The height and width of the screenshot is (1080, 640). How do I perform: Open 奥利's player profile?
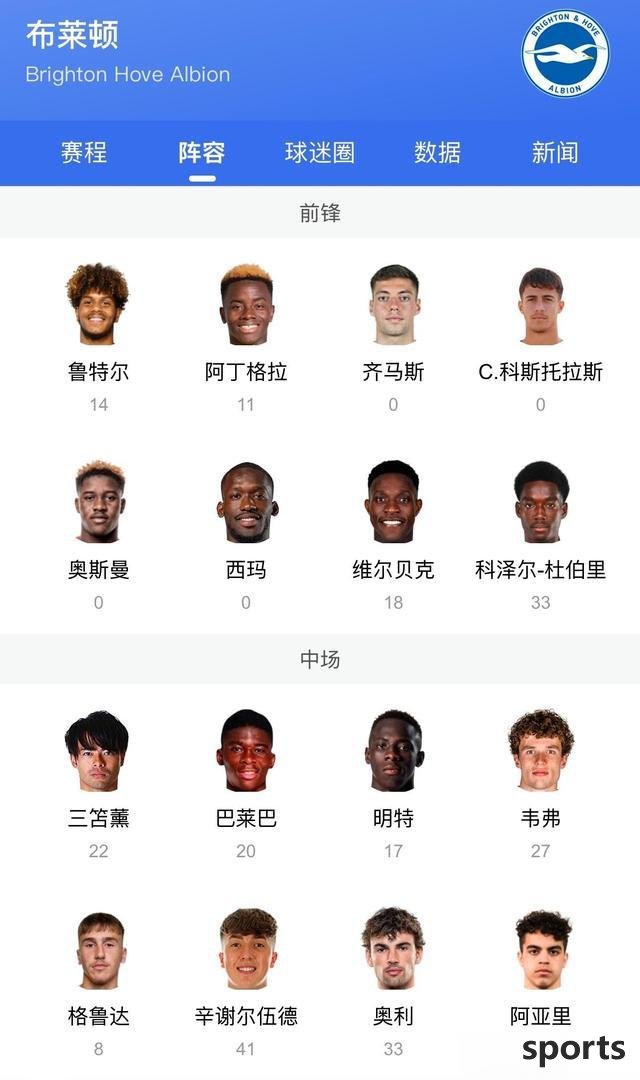pos(393,949)
